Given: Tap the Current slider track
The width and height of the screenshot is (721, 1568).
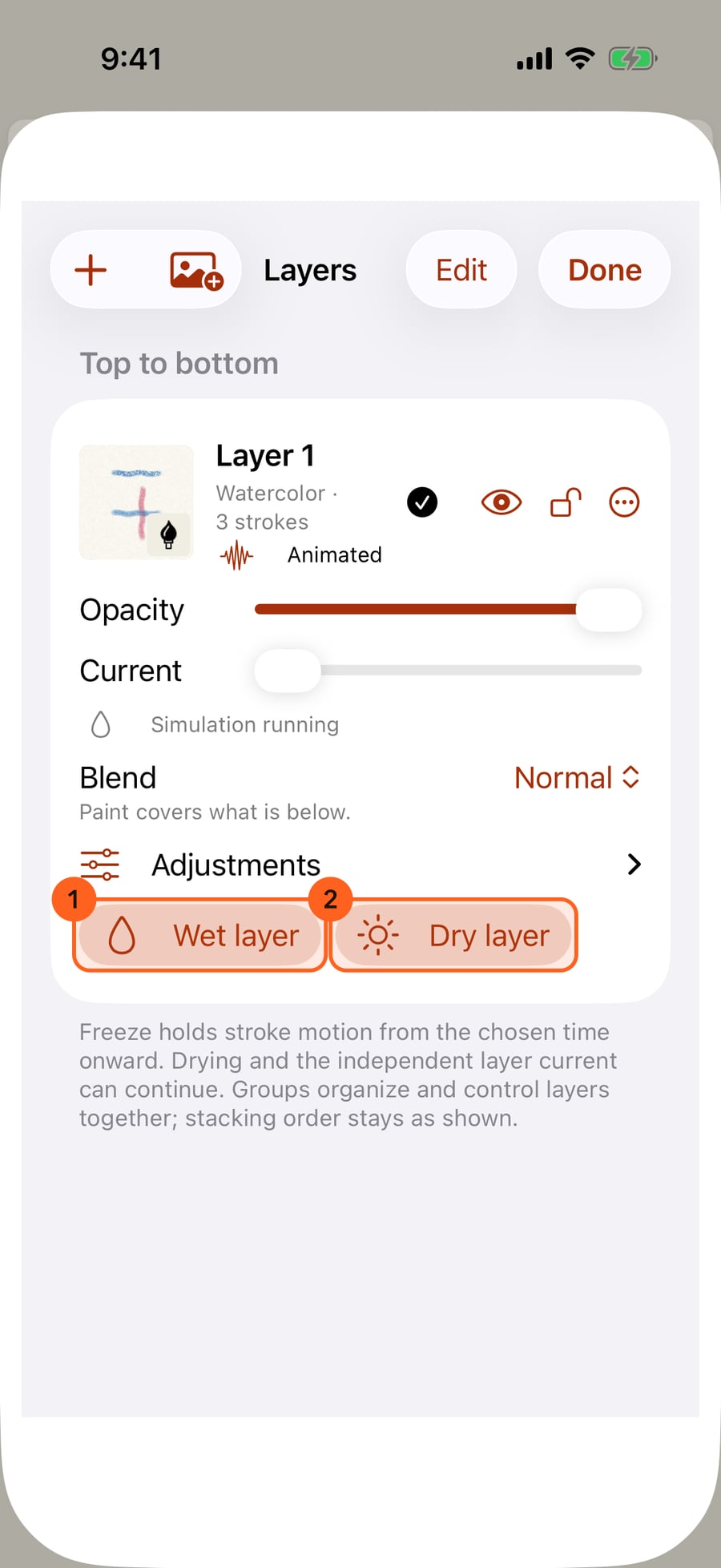Looking at the screenshot, I should point(448,671).
